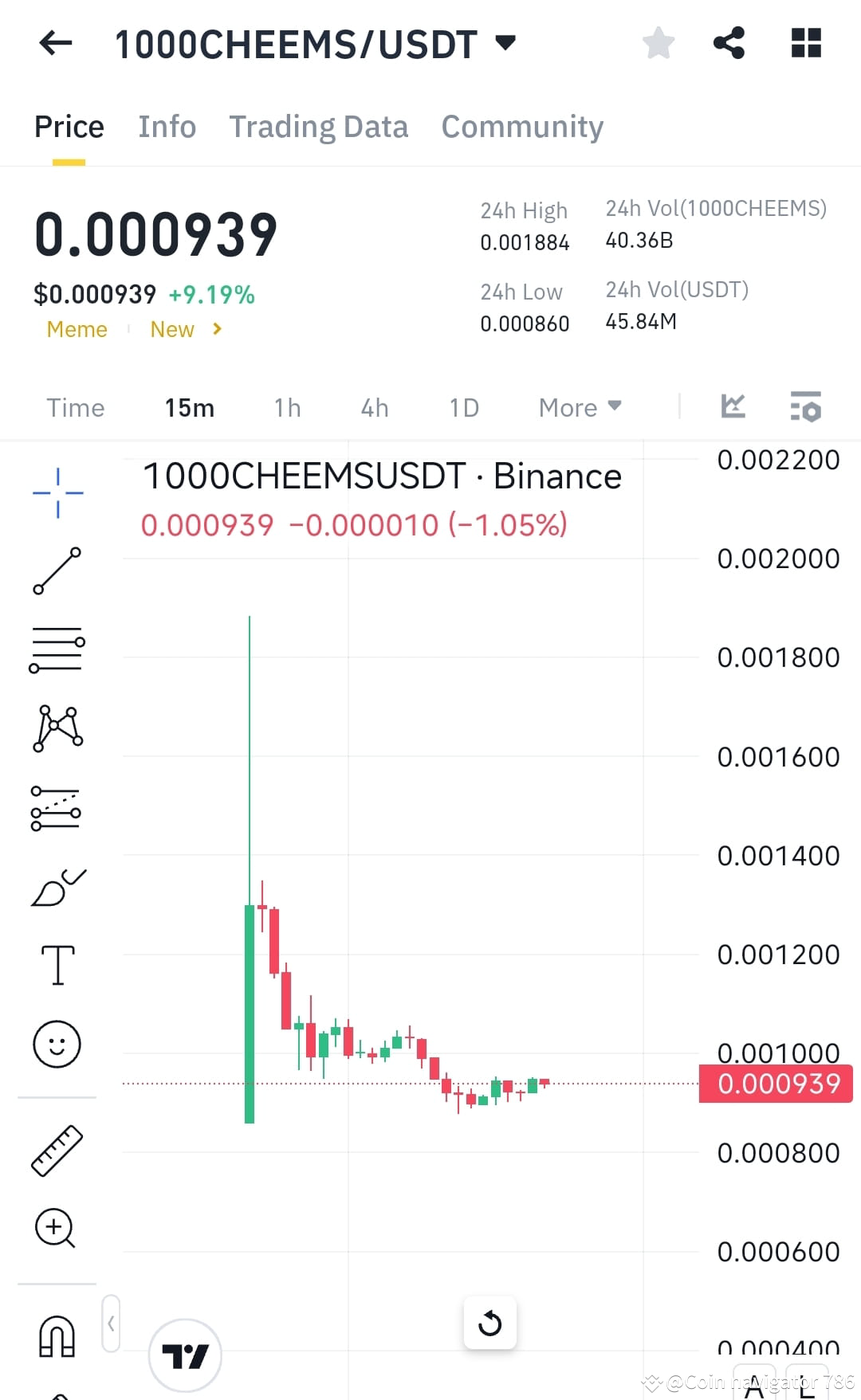Screen dimensions: 861x1400
Task: Select the 1D timeframe
Action: [x=464, y=407]
